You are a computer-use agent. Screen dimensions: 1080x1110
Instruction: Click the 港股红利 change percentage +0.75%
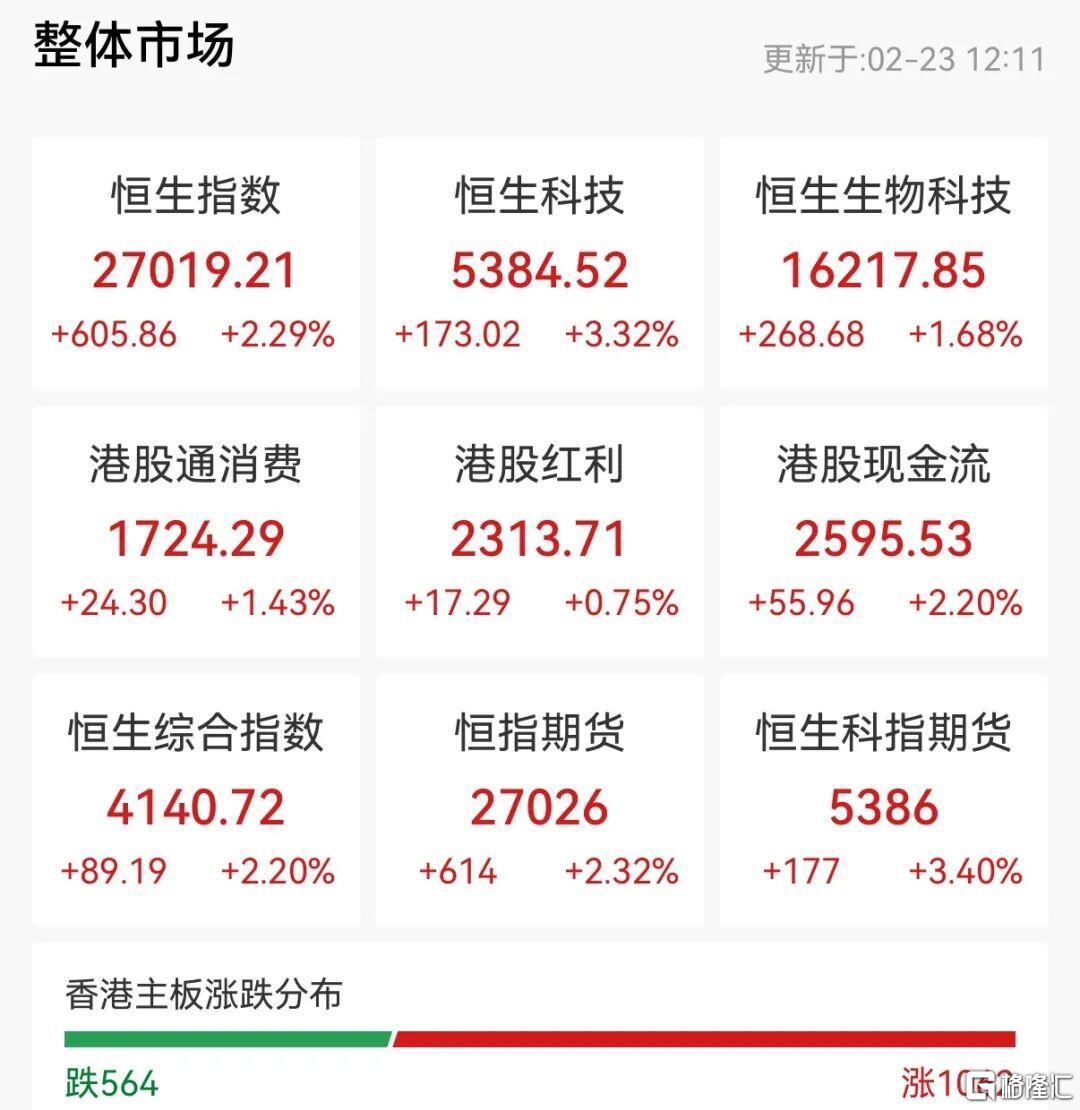tap(620, 604)
